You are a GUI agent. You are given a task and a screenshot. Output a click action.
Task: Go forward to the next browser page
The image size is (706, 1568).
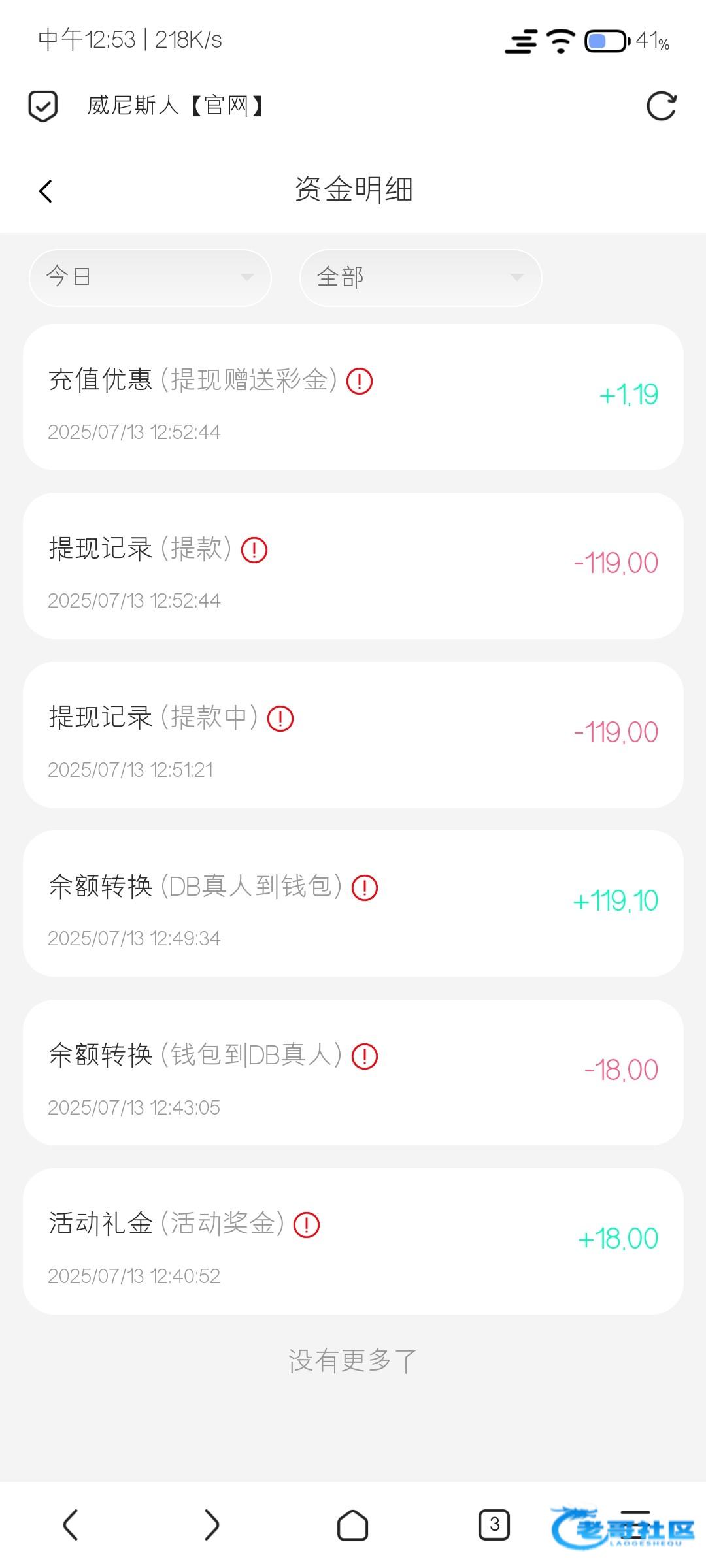point(212,1525)
